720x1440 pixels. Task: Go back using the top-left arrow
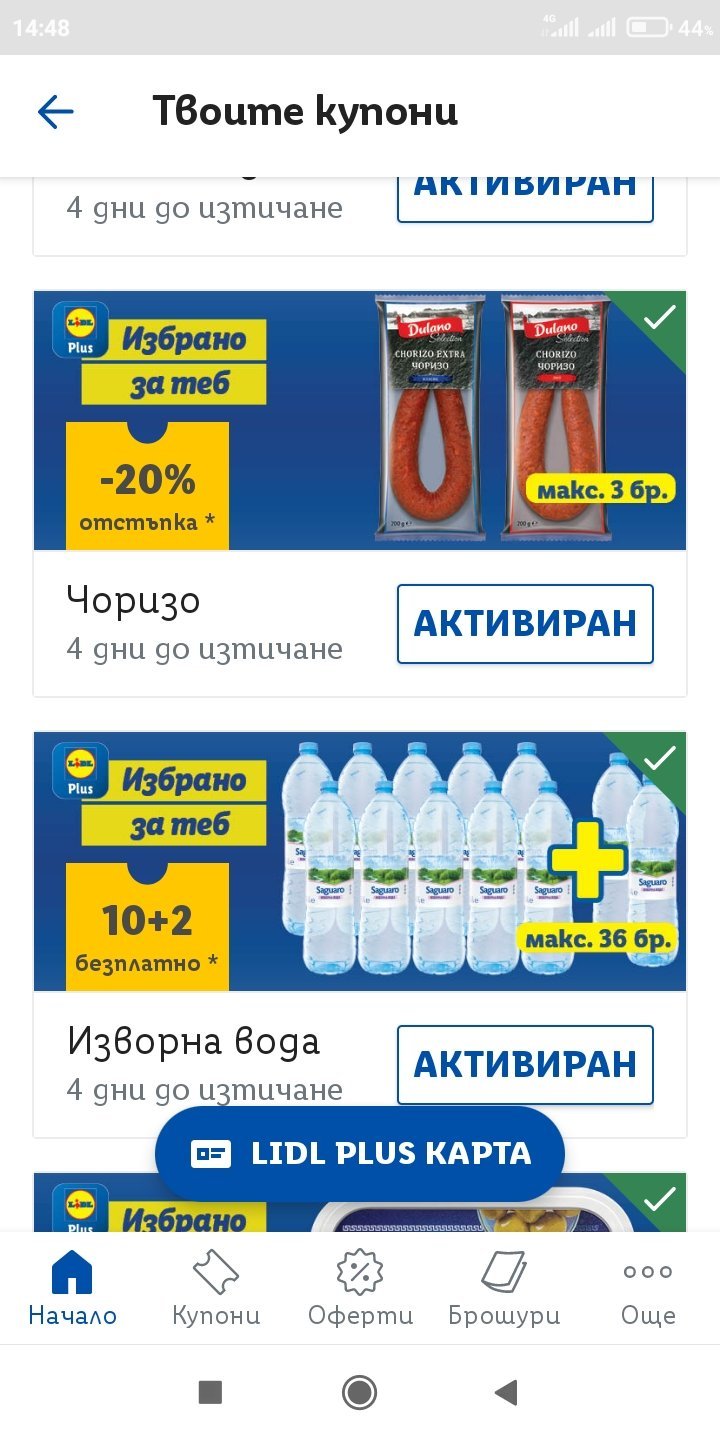pos(56,112)
